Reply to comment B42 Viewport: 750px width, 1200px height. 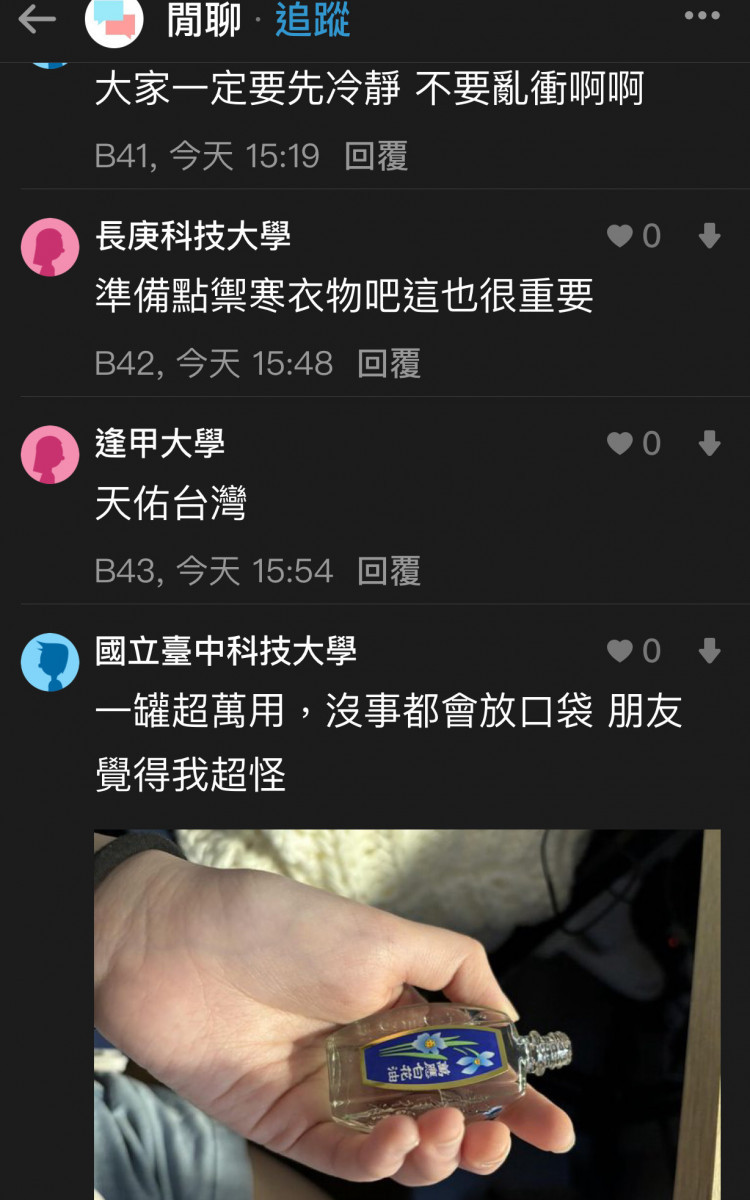pyautogui.click(x=389, y=364)
